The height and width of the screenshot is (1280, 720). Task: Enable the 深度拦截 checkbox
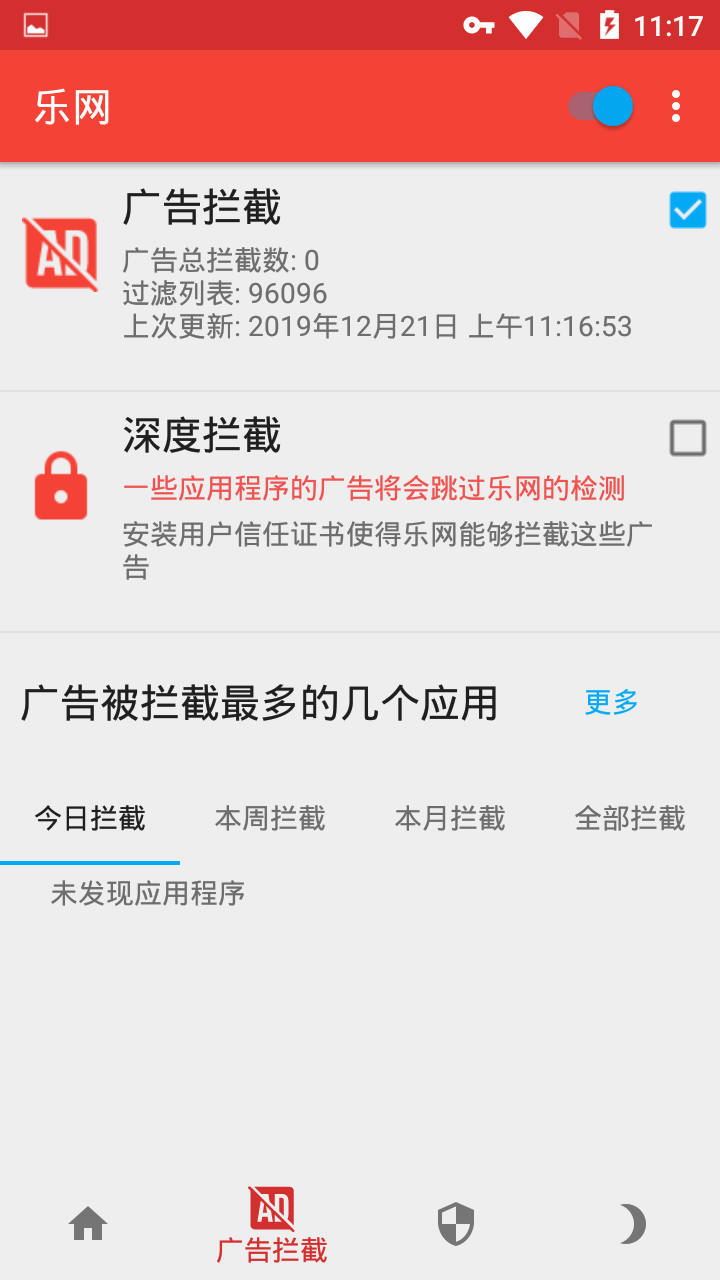click(x=688, y=438)
